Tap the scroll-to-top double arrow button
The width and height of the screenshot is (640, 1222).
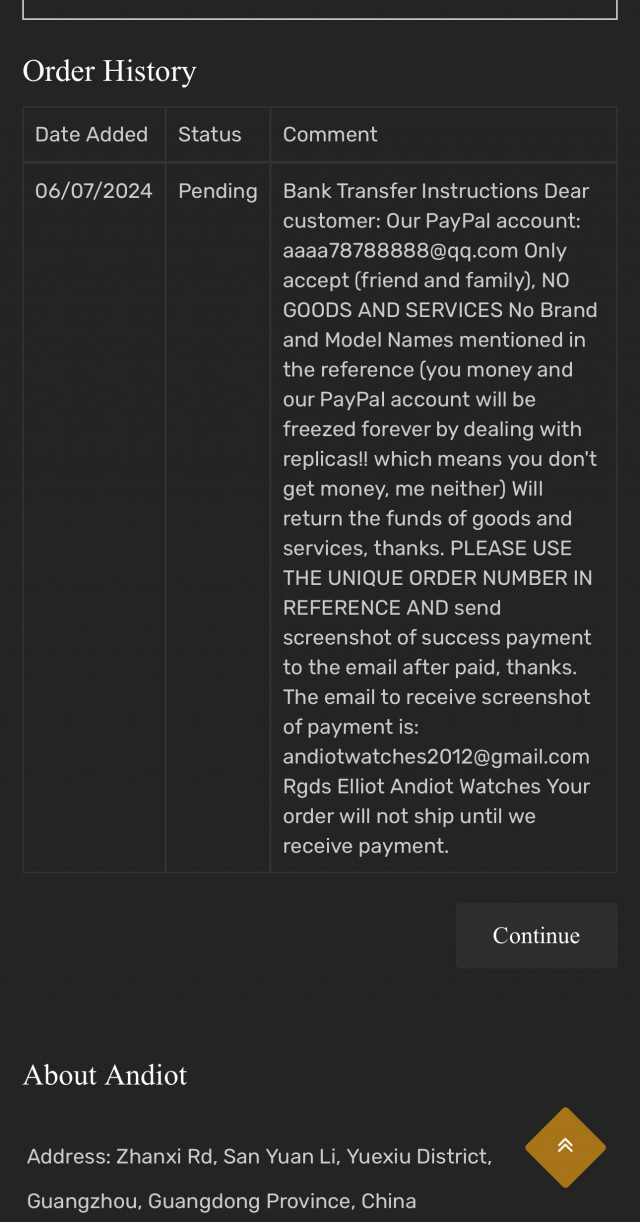(565, 1147)
